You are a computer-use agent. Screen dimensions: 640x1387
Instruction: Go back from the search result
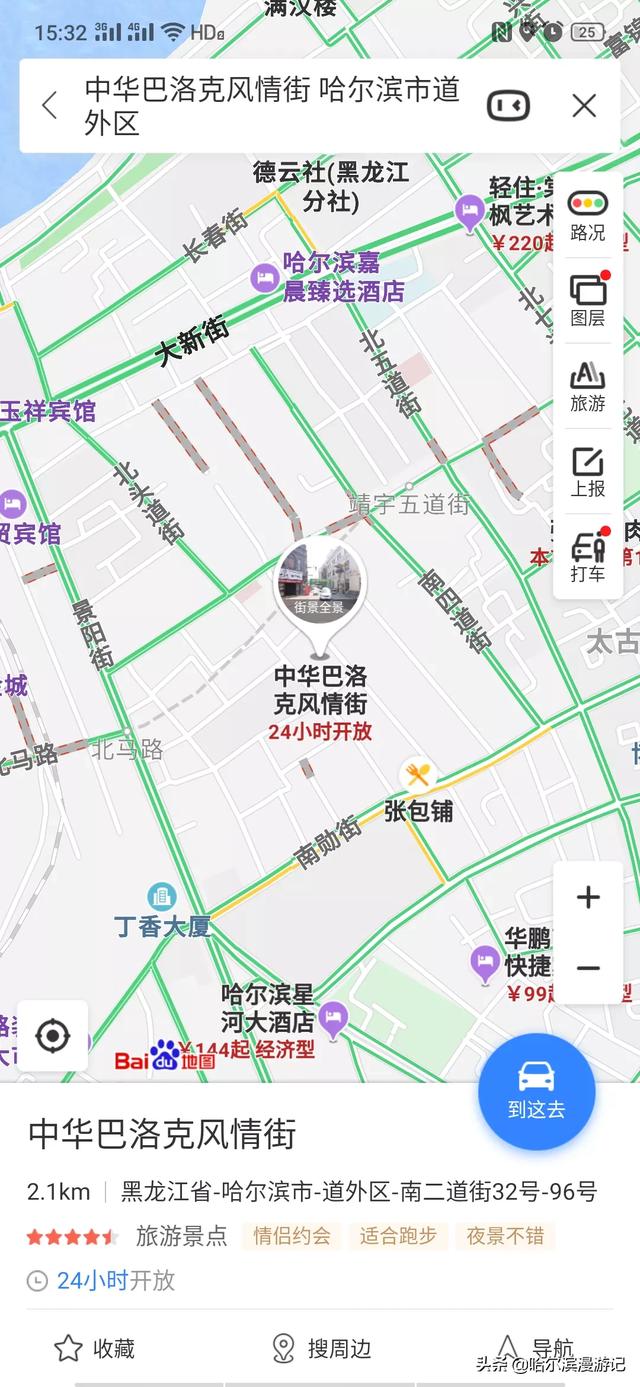pyautogui.click(x=50, y=105)
